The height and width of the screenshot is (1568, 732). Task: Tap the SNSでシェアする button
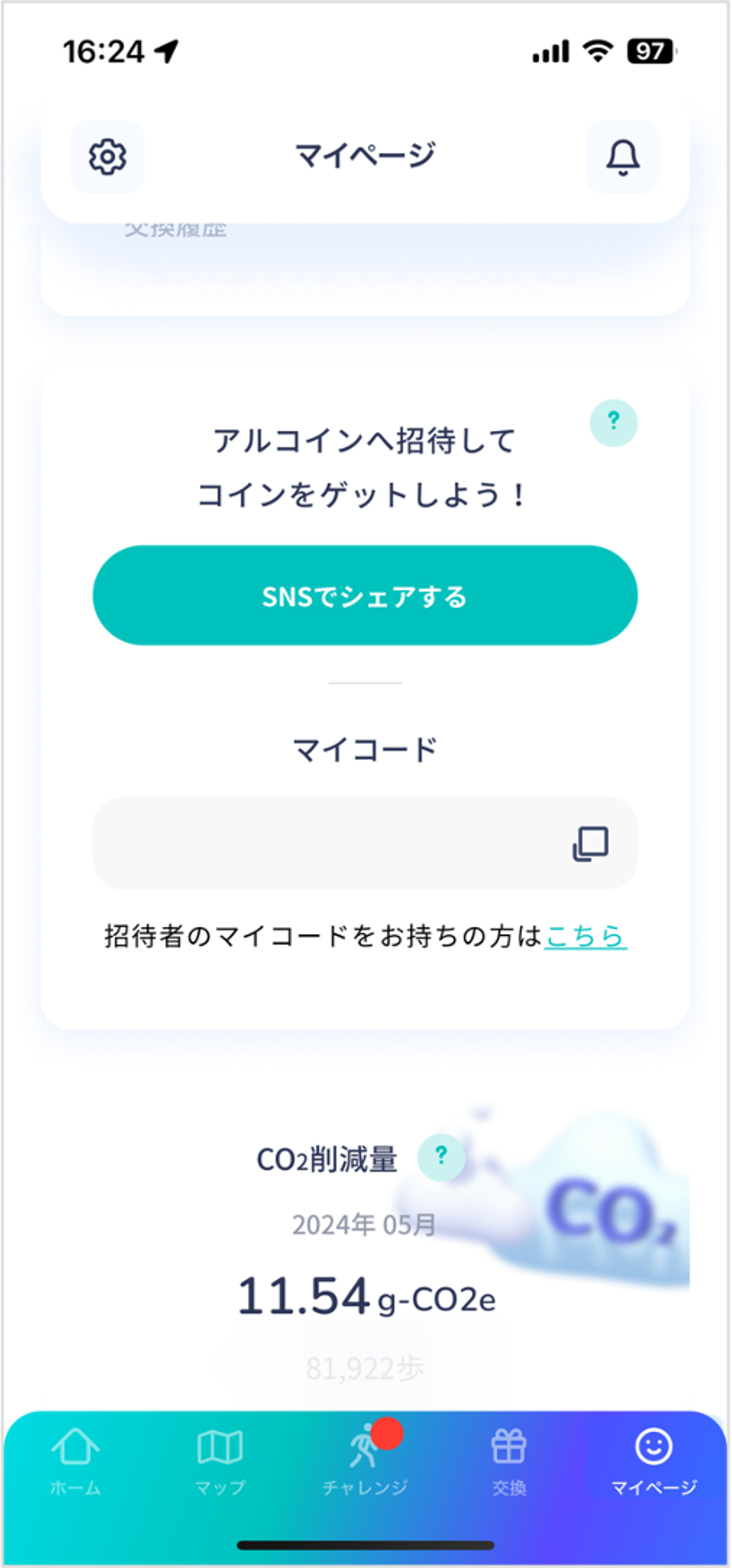[x=365, y=596]
